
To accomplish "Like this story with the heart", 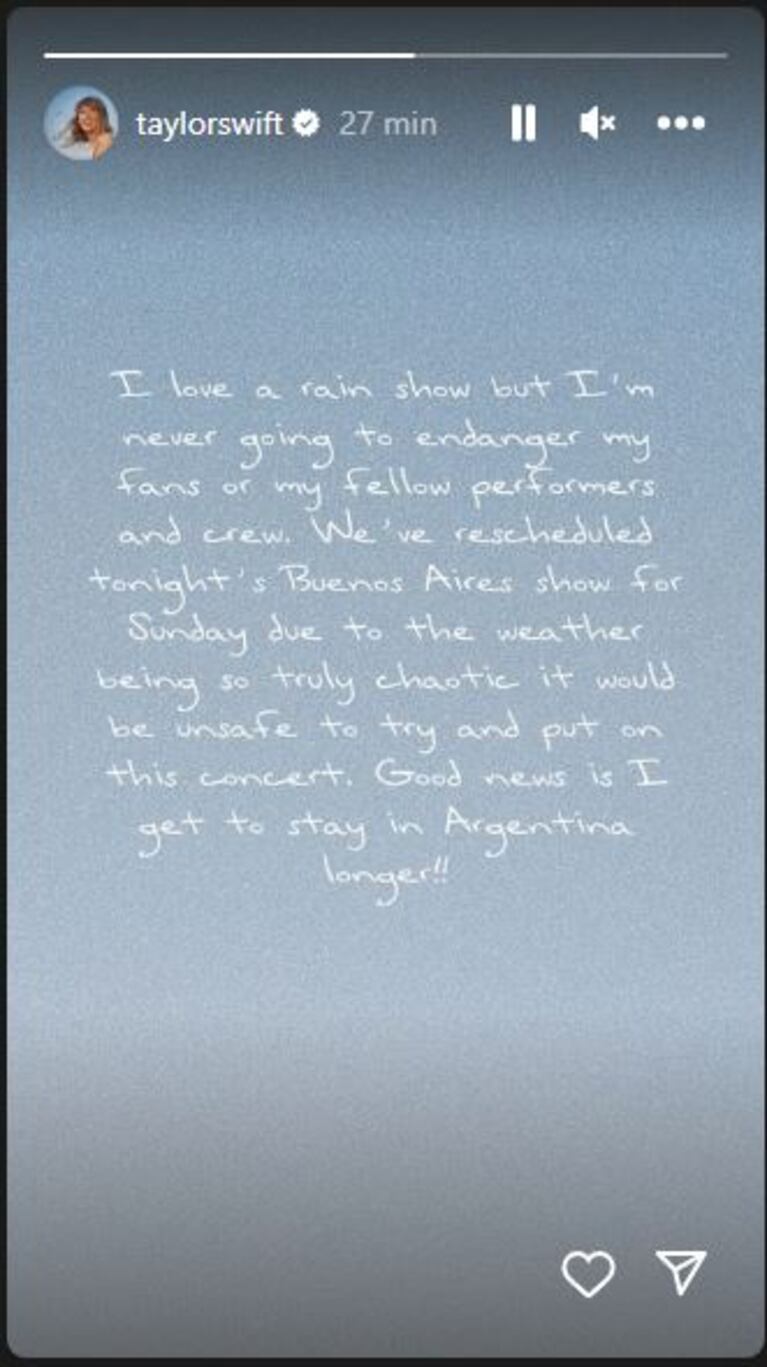I will [588, 1273].
